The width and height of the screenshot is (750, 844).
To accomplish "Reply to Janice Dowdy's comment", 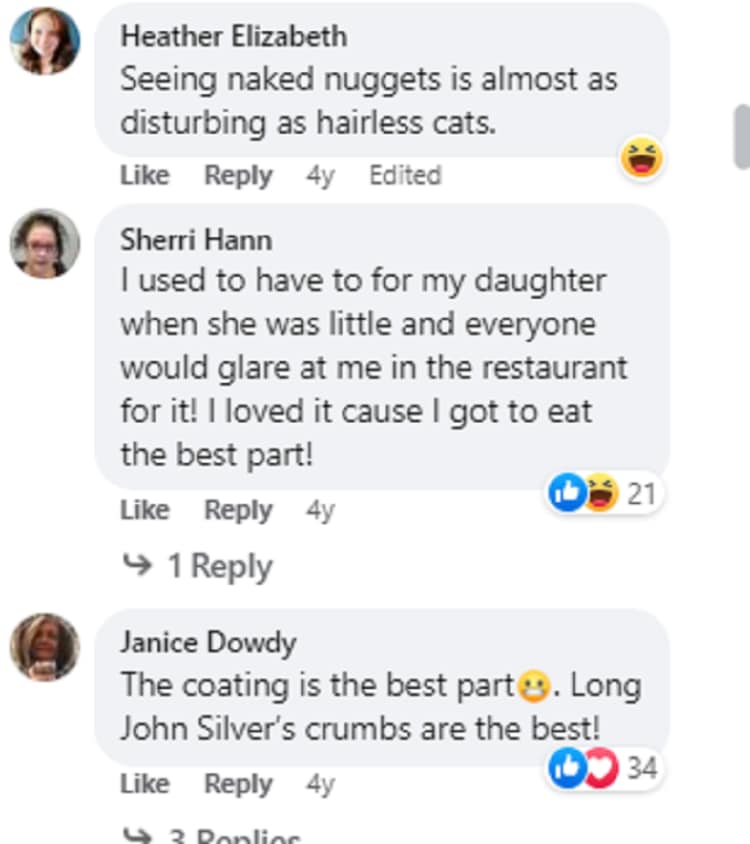I will [238, 784].
